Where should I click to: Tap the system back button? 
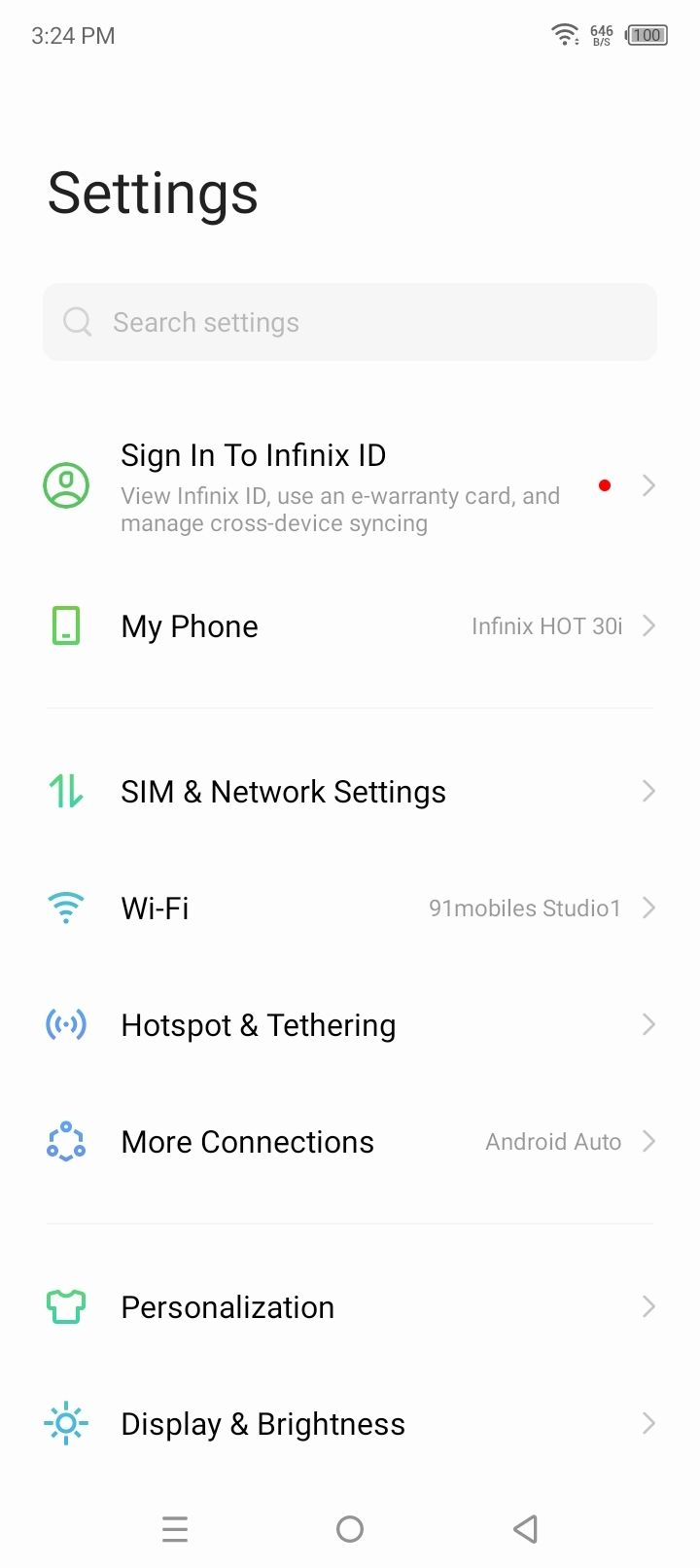(x=525, y=1529)
